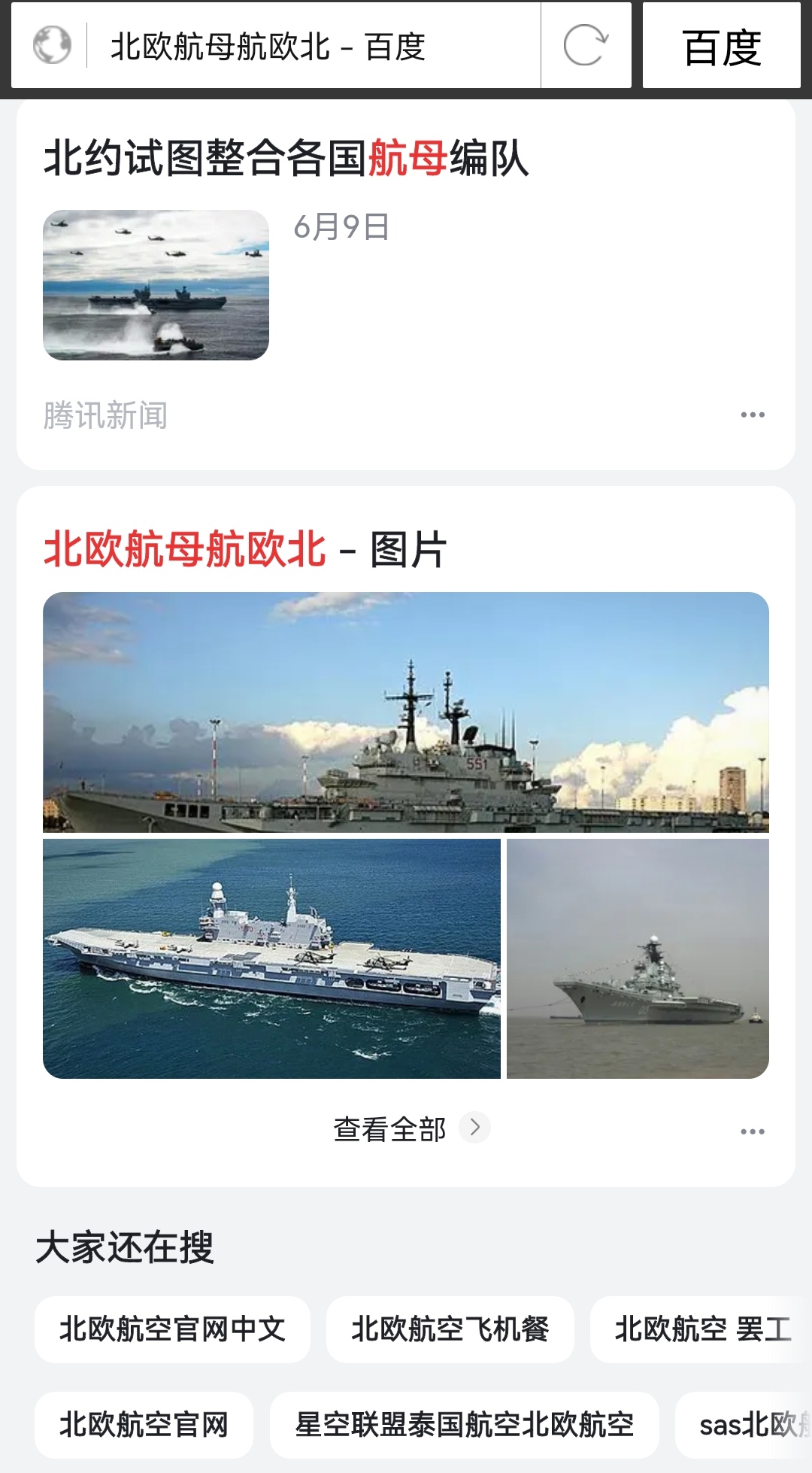Search for 北欧航空官网中文
The width and height of the screenshot is (812, 1473).
coord(172,1329)
